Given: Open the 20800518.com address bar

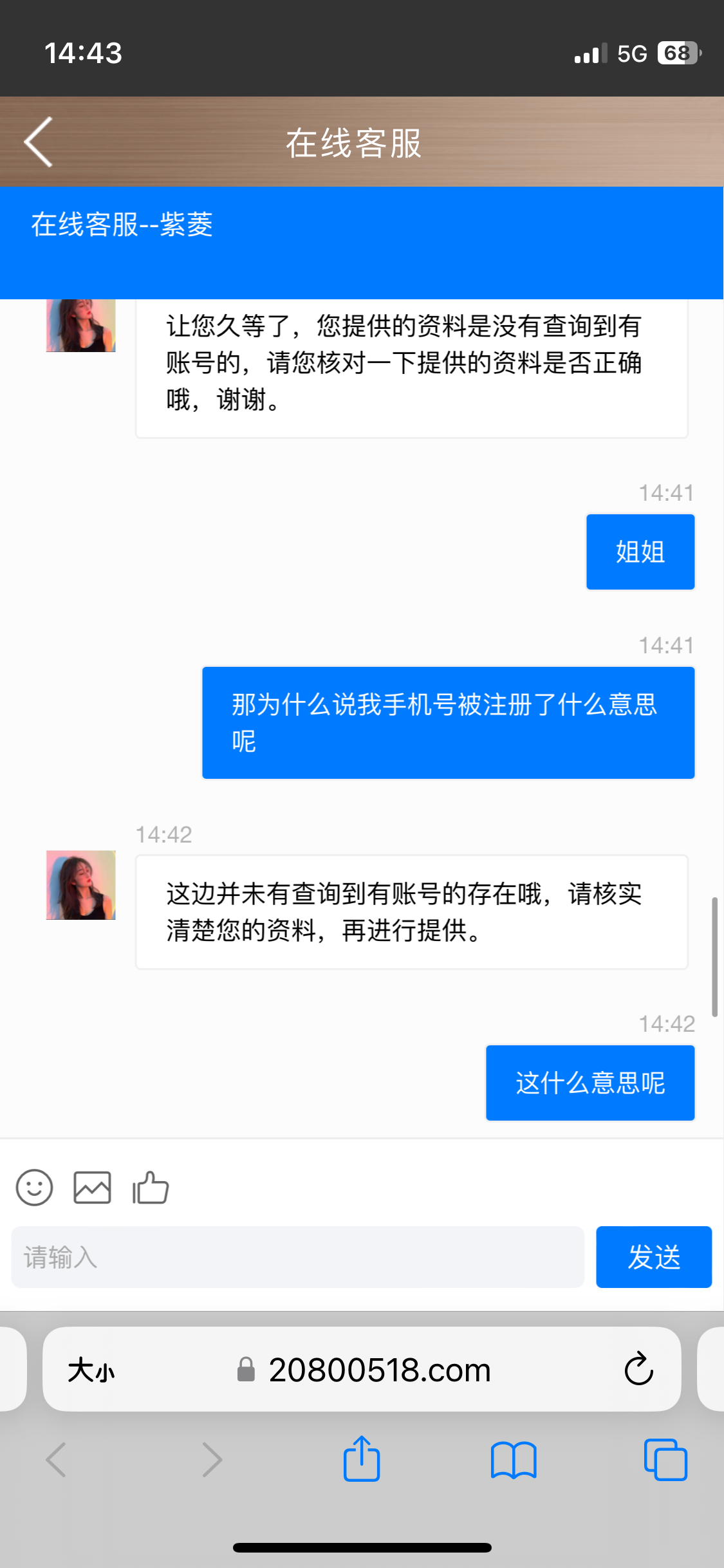Looking at the screenshot, I should click(380, 1370).
